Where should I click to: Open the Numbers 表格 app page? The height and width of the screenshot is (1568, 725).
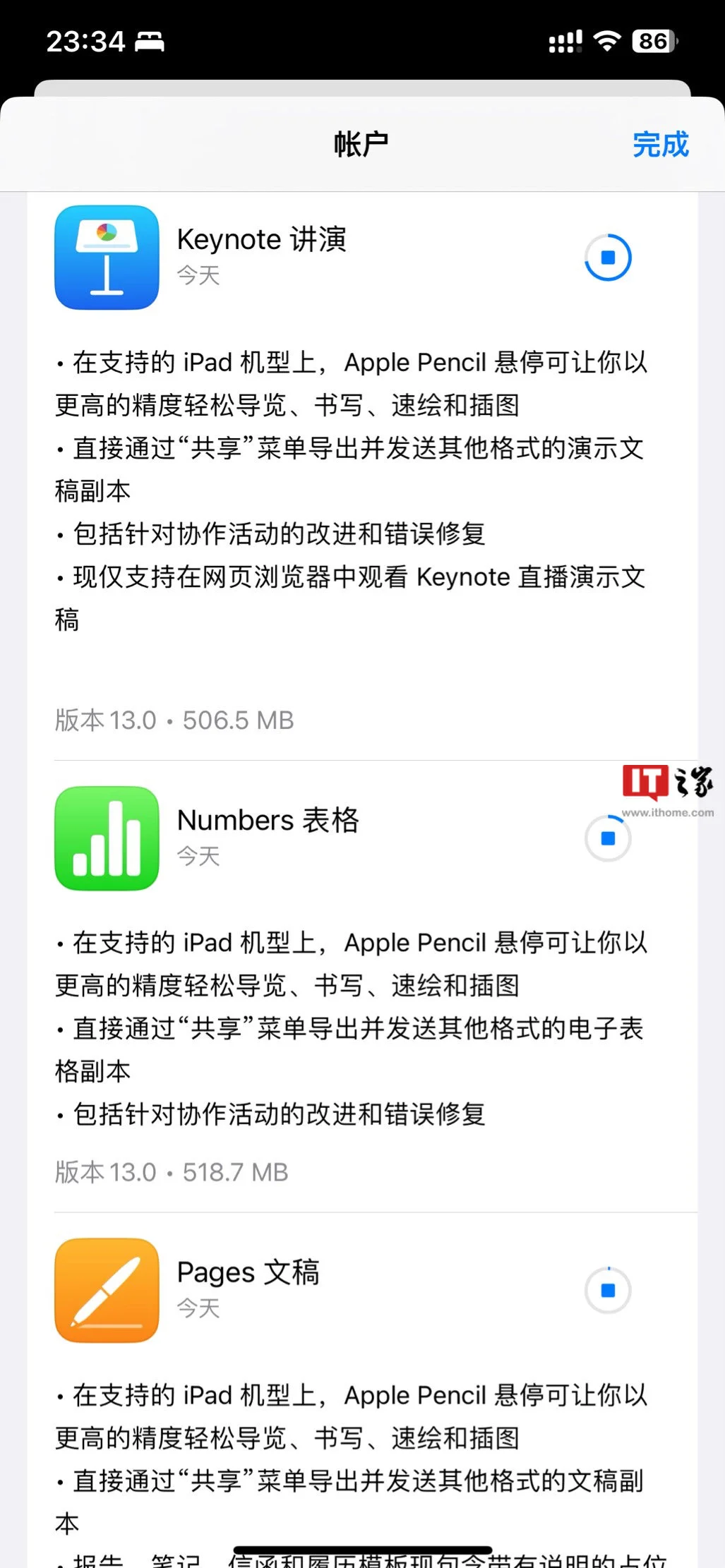pyautogui.click(x=107, y=838)
